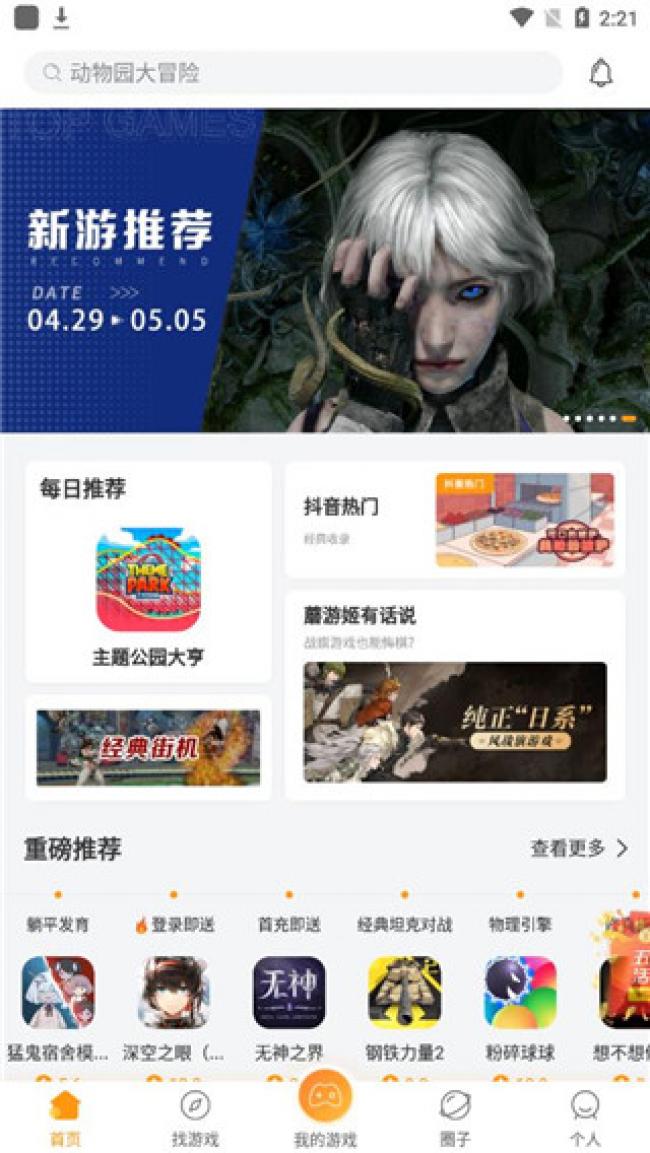Open the game 粉碎球球
650x1153 pixels.
pyautogui.click(x=520, y=993)
